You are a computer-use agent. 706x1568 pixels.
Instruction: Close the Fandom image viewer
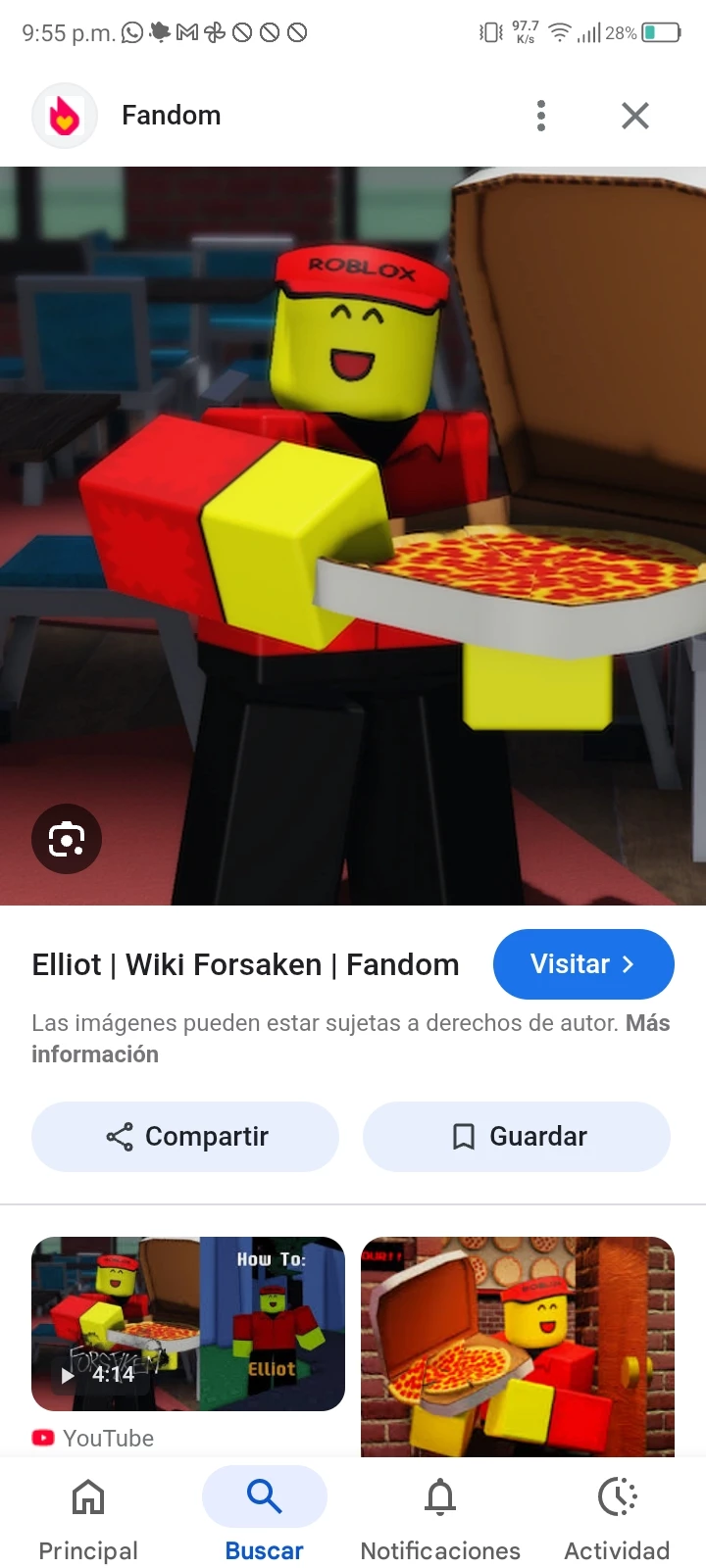635,116
